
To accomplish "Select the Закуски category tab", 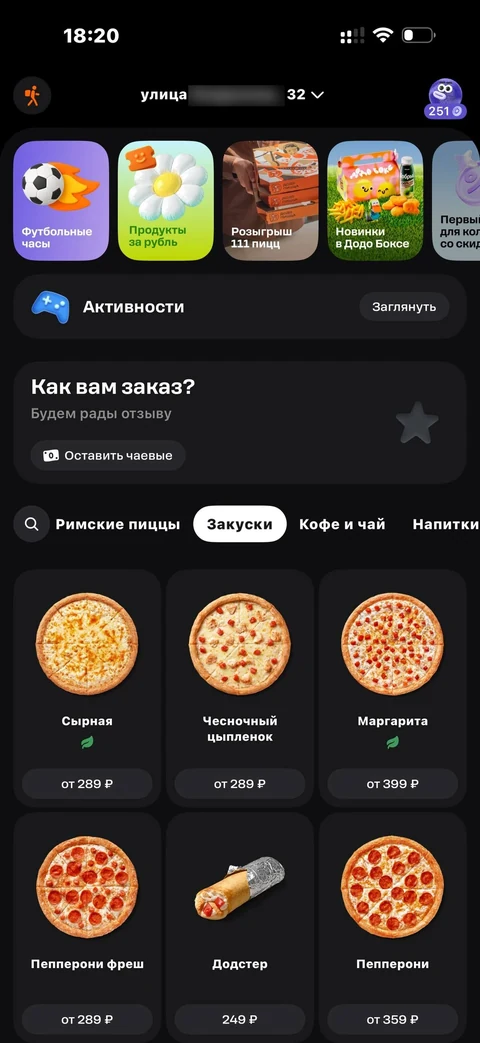I will click(239, 524).
